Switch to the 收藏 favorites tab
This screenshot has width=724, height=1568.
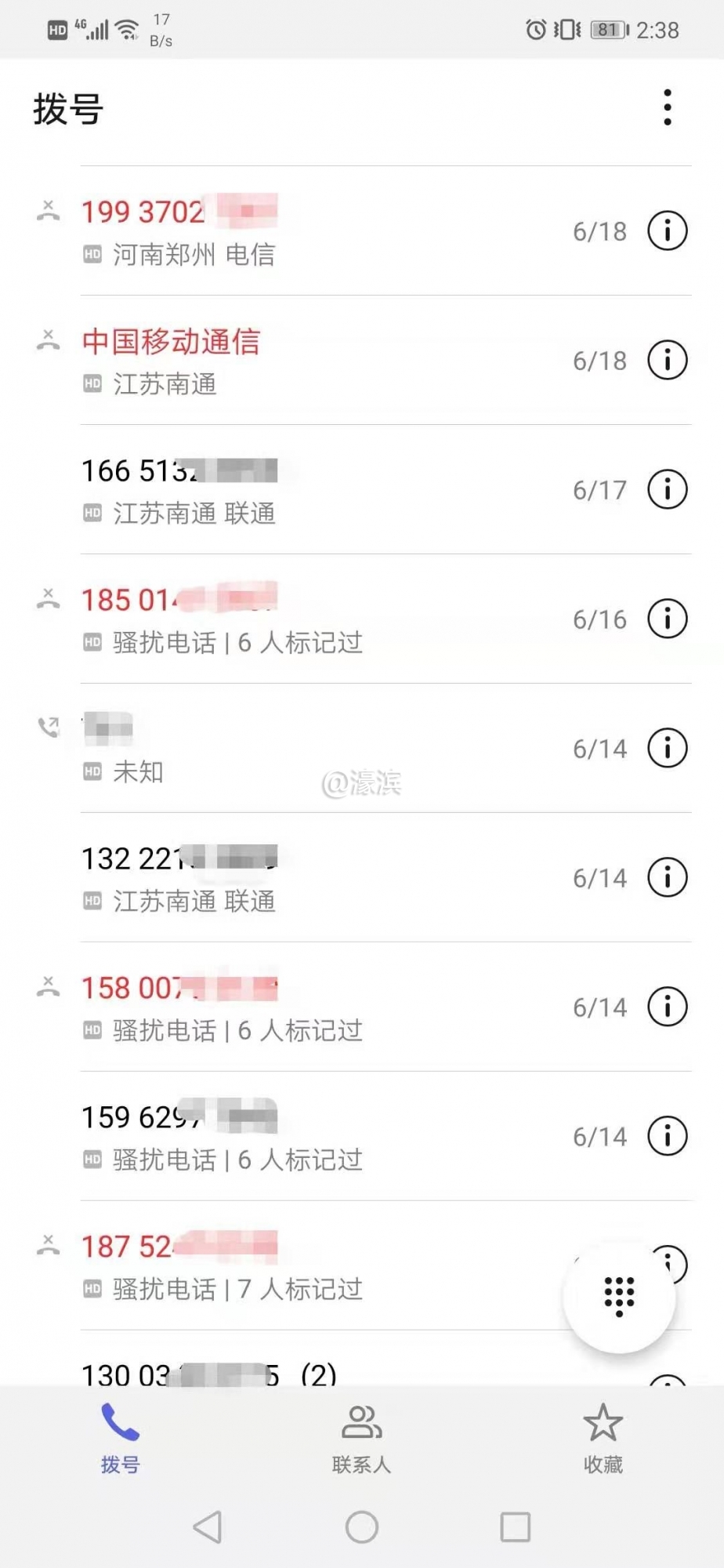(x=603, y=1439)
